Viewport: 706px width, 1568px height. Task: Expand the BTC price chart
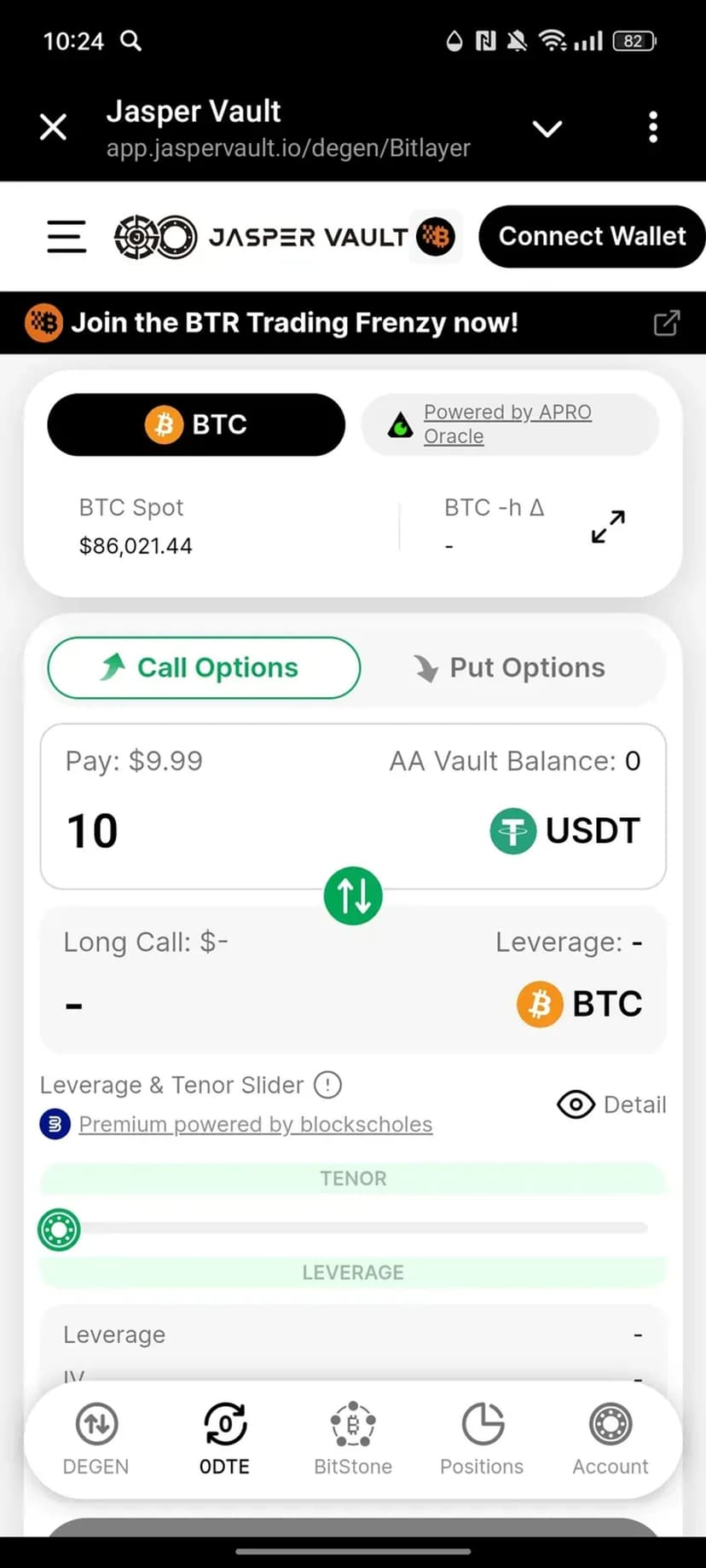coord(608,527)
